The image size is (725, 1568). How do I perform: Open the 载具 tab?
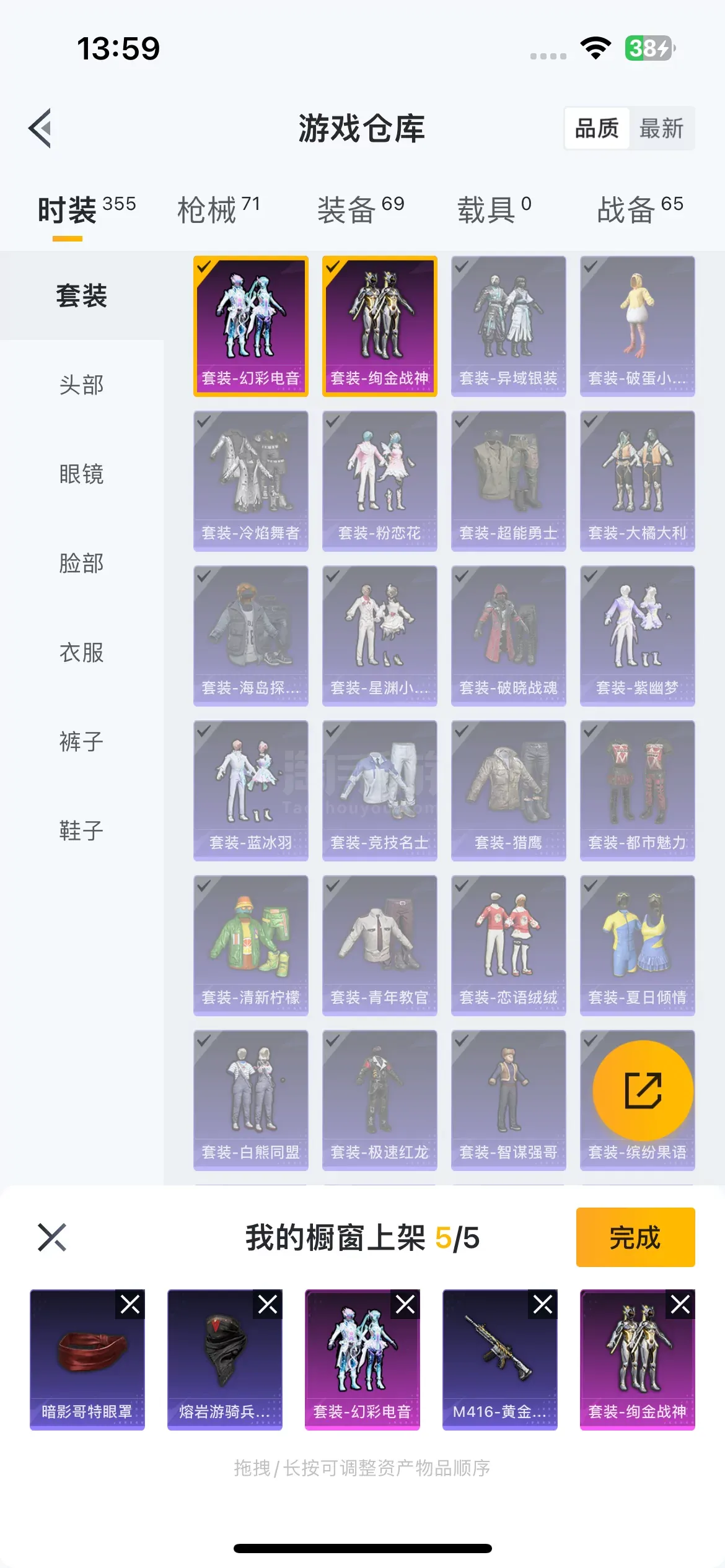(x=494, y=210)
